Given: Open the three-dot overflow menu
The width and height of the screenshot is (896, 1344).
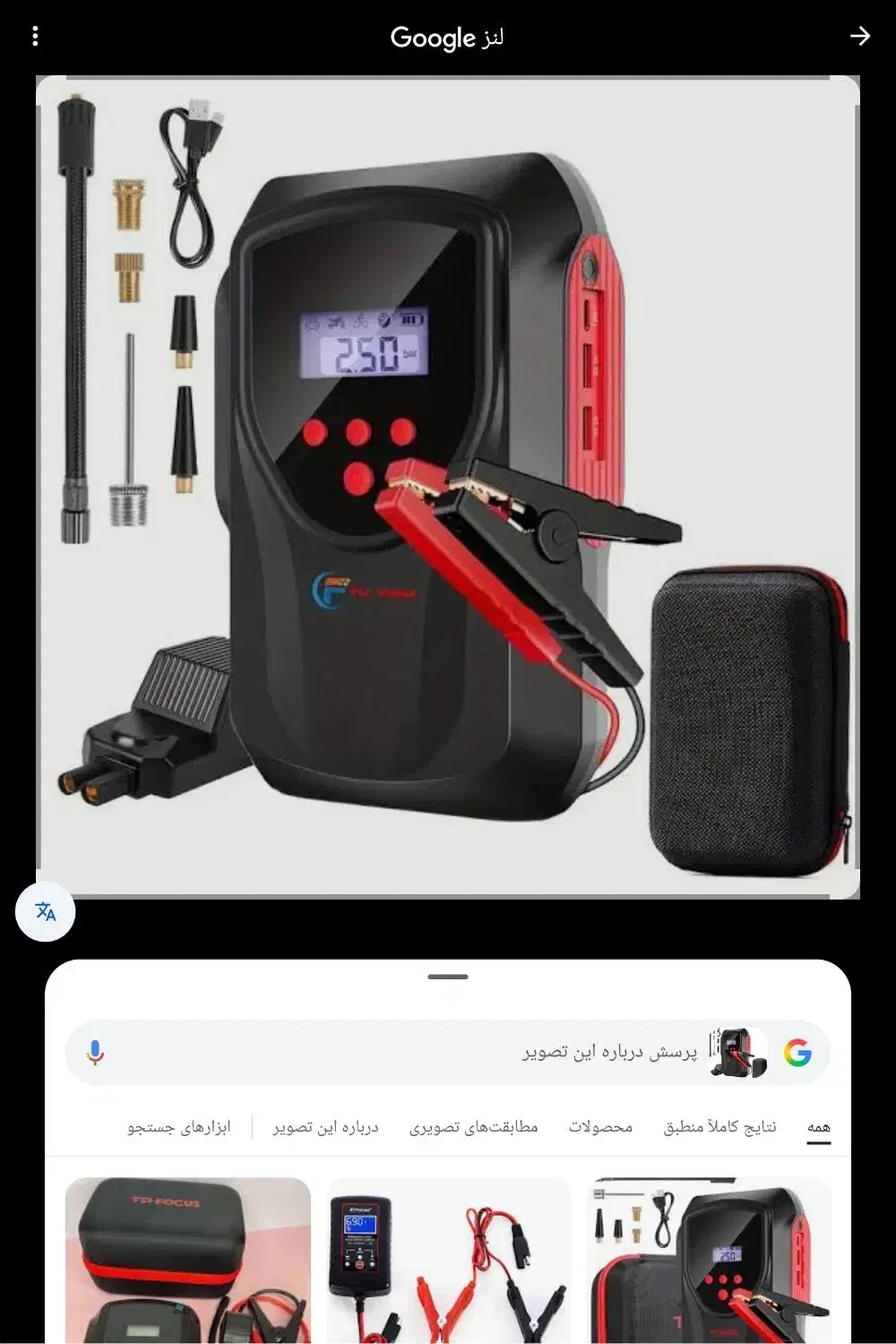Looking at the screenshot, I should coord(35,37).
